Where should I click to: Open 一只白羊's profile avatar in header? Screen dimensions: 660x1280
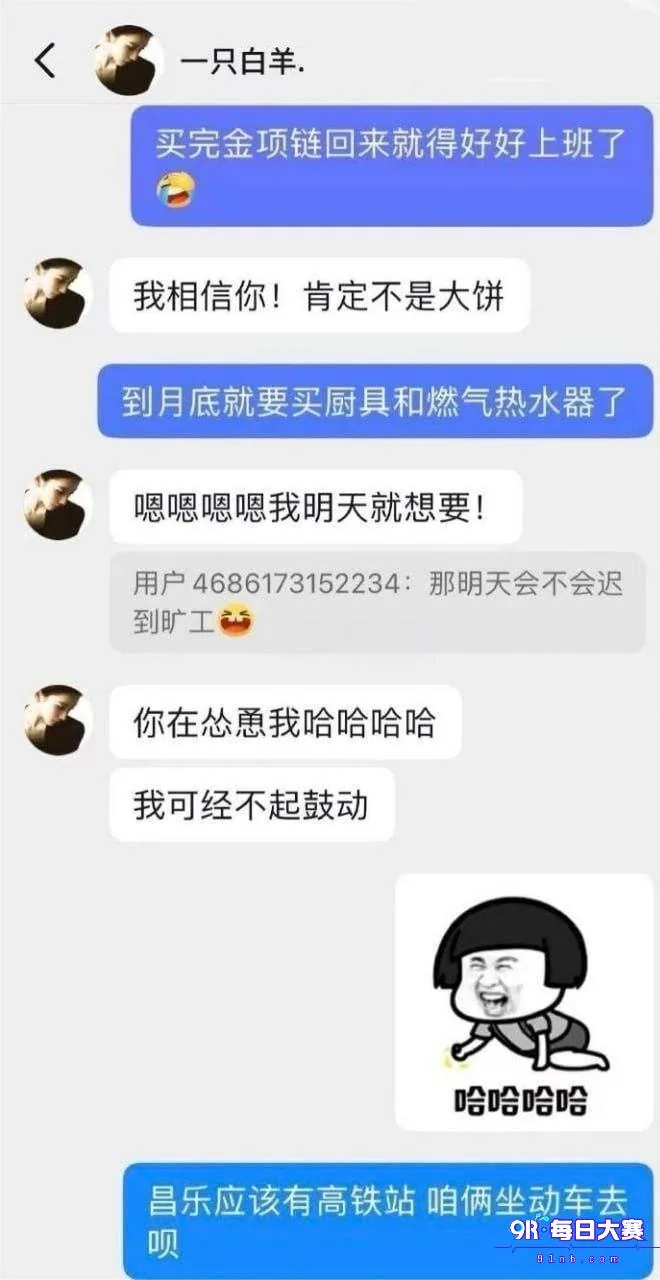(x=128, y=61)
